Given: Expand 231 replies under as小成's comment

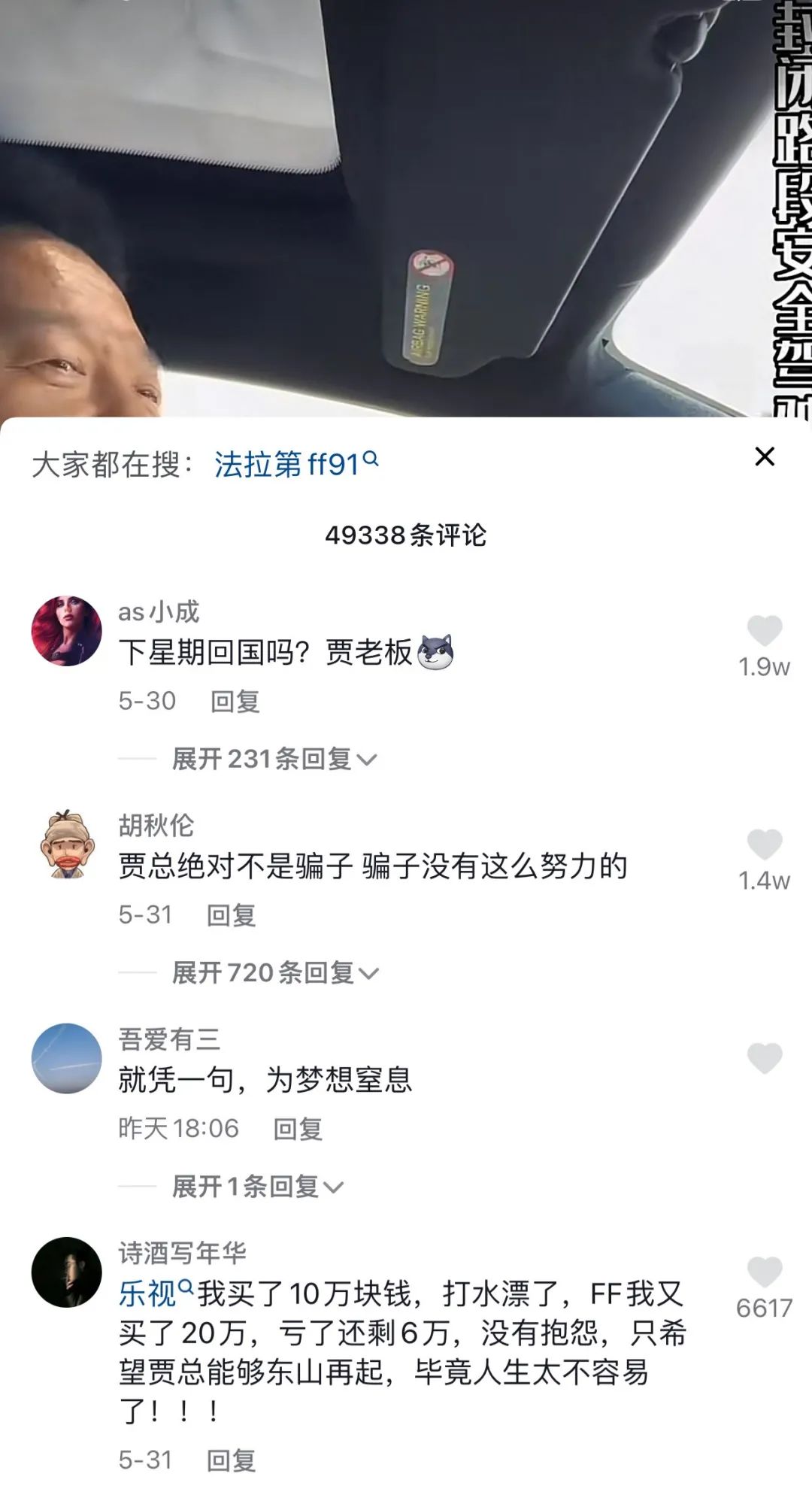Looking at the screenshot, I should coord(274,759).
